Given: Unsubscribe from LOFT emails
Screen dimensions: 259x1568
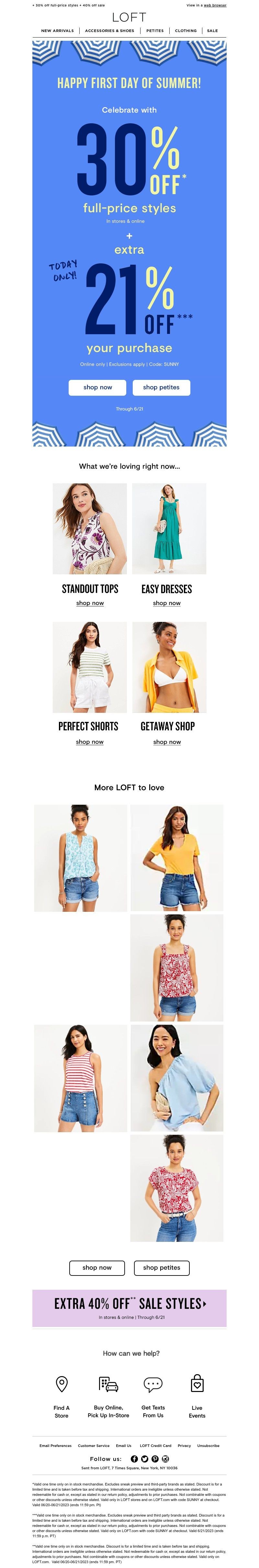Looking at the screenshot, I should 208,1445.
